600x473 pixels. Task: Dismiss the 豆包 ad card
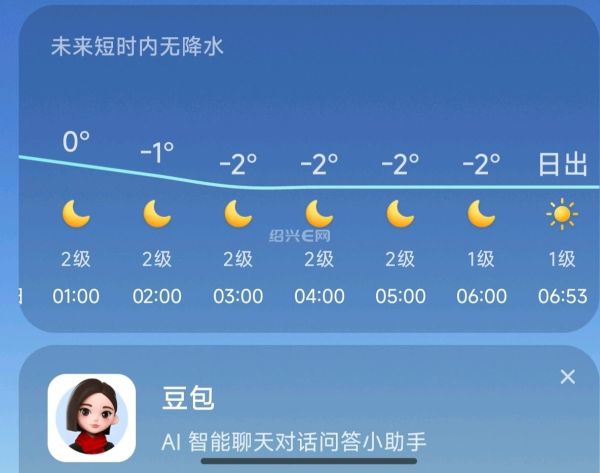[x=567, y=377]
